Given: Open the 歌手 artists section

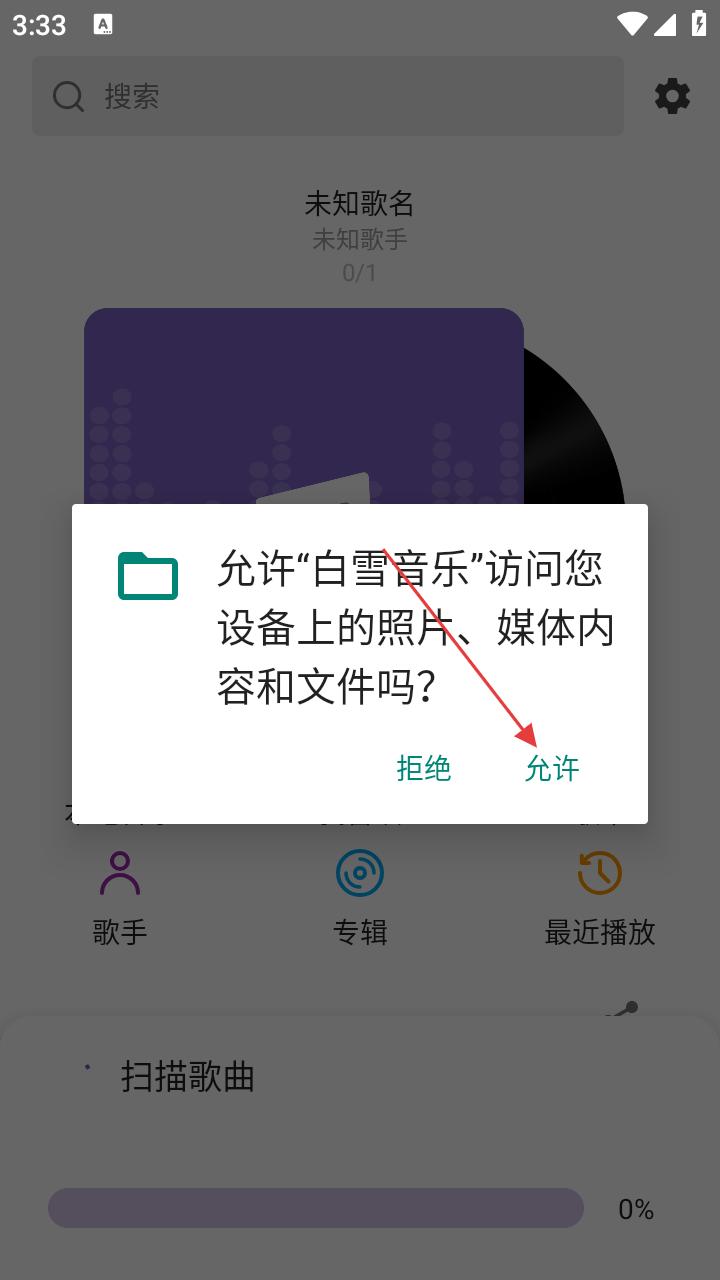Looking at the screenshot, I should point(120,896).
